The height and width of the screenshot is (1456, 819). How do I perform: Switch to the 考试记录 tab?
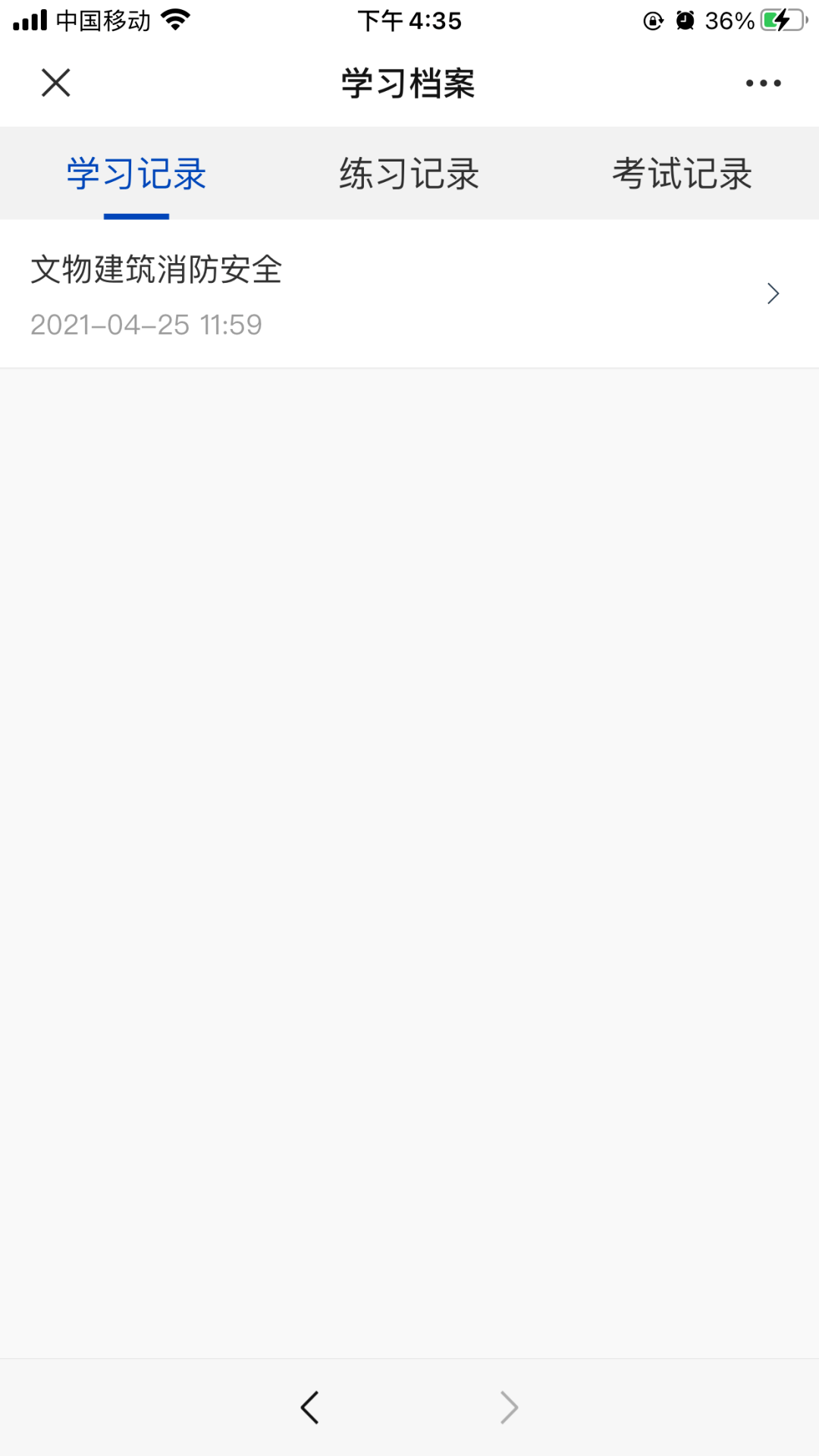pyautogui.click(x=682, y=174)
